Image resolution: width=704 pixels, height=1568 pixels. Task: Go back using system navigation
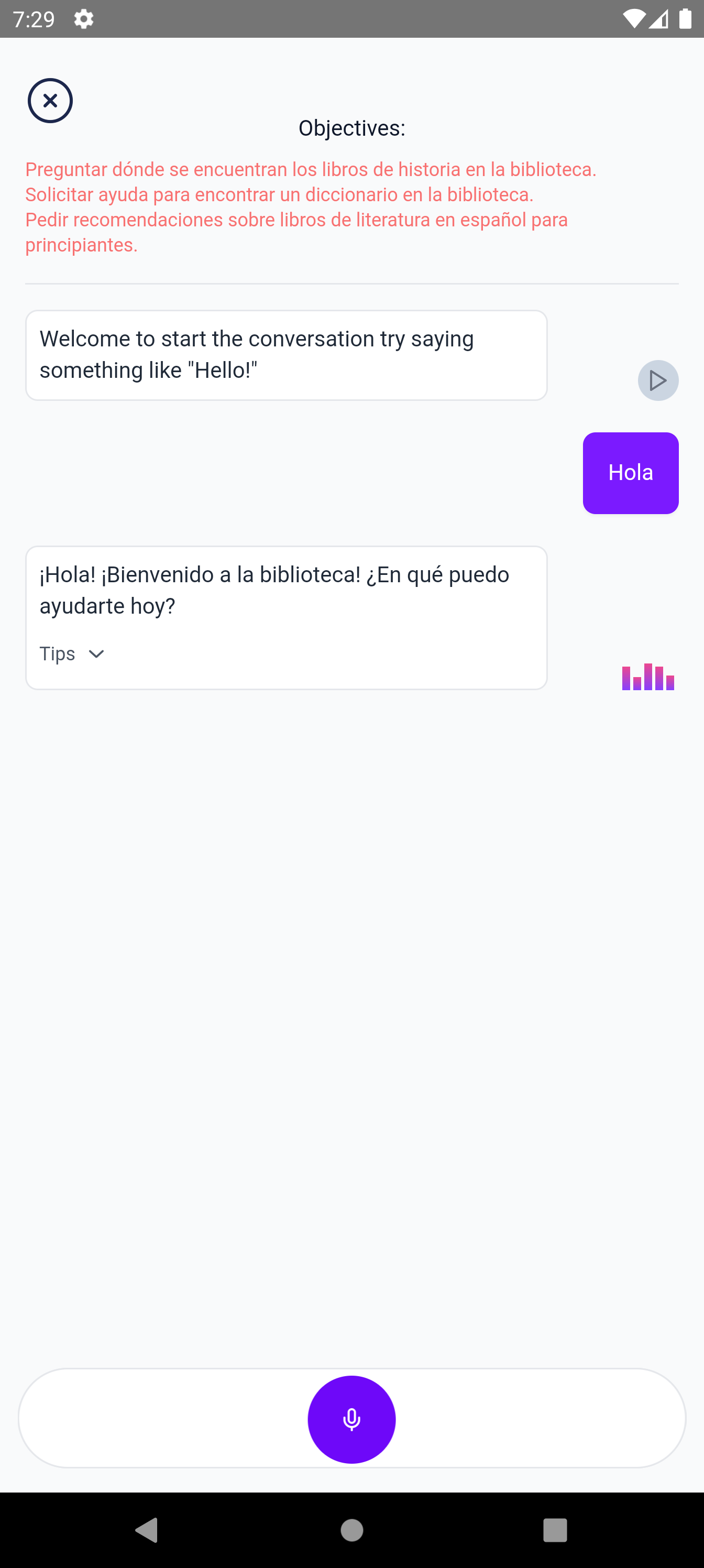click(x=147, y=1529)
